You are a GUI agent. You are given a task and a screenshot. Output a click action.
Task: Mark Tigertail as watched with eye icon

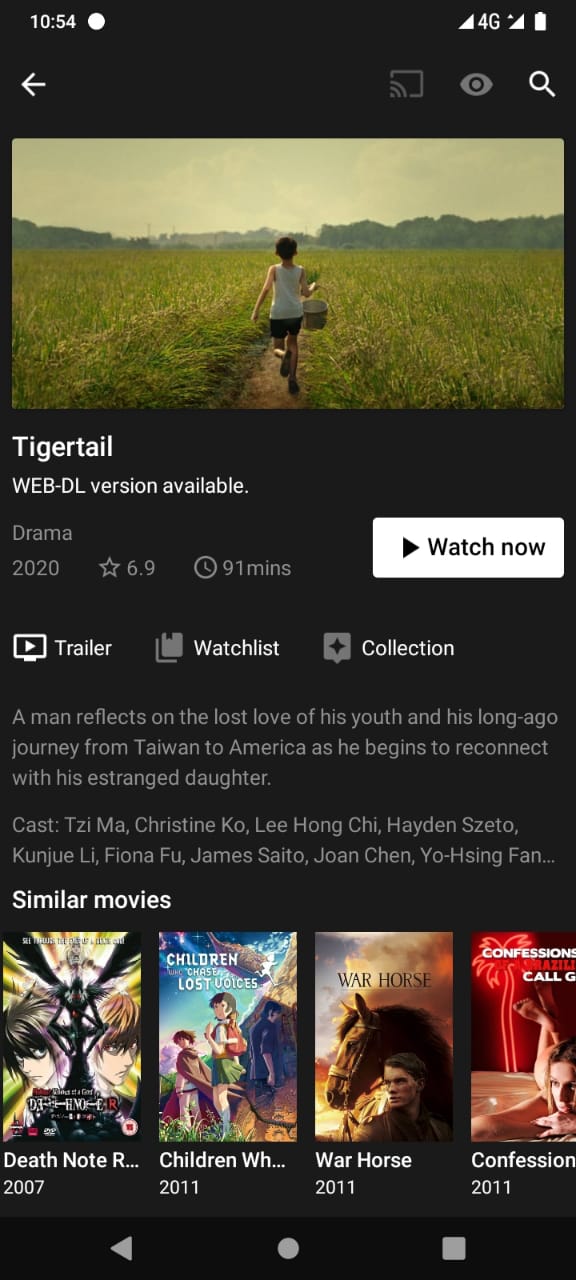coord(476,85)
